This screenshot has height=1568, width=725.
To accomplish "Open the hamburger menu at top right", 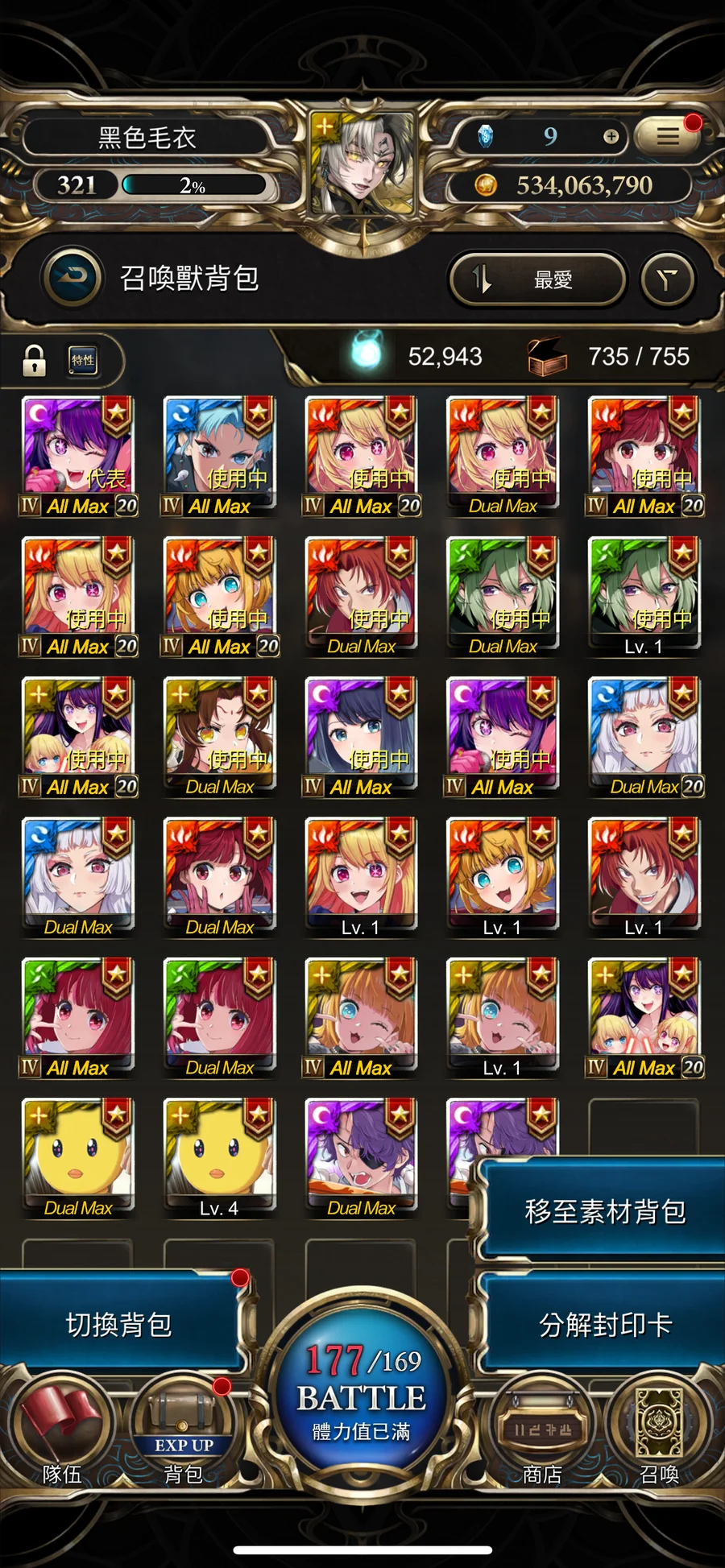I will point(666,137).
